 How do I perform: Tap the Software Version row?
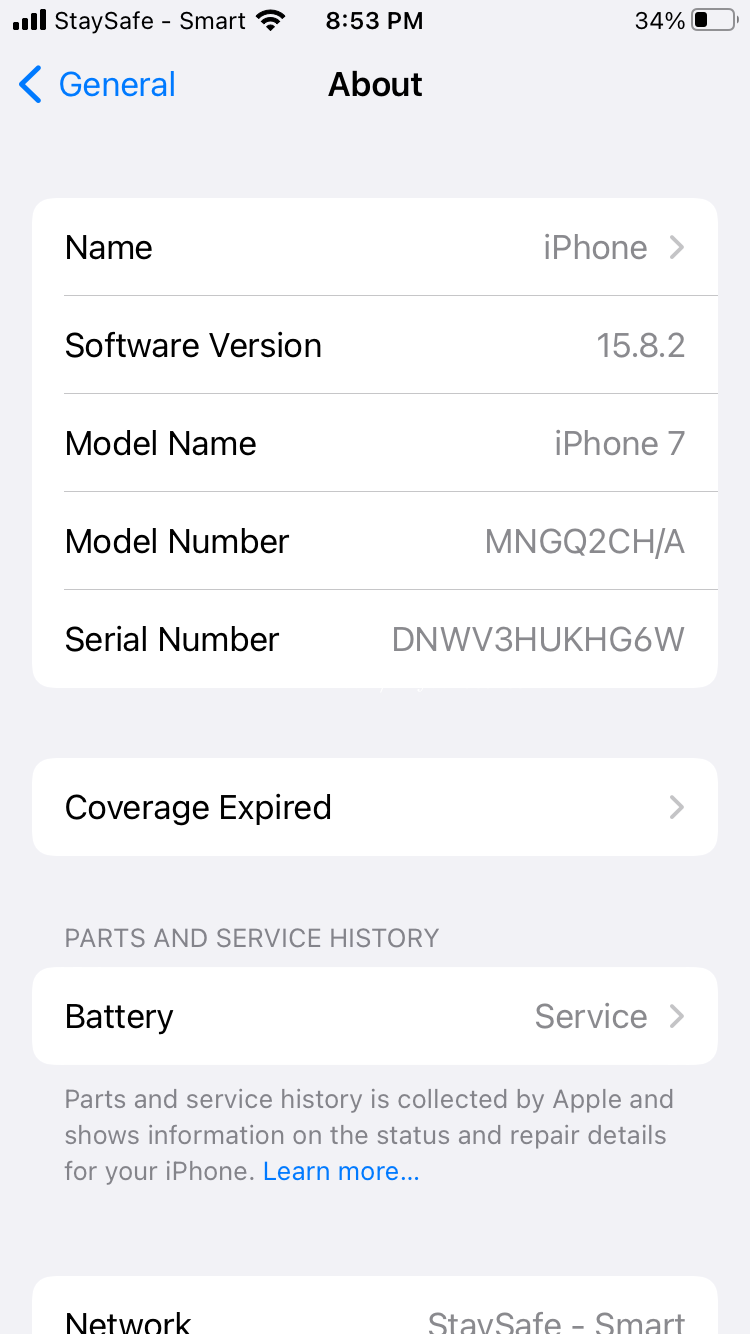coord(375,345)
